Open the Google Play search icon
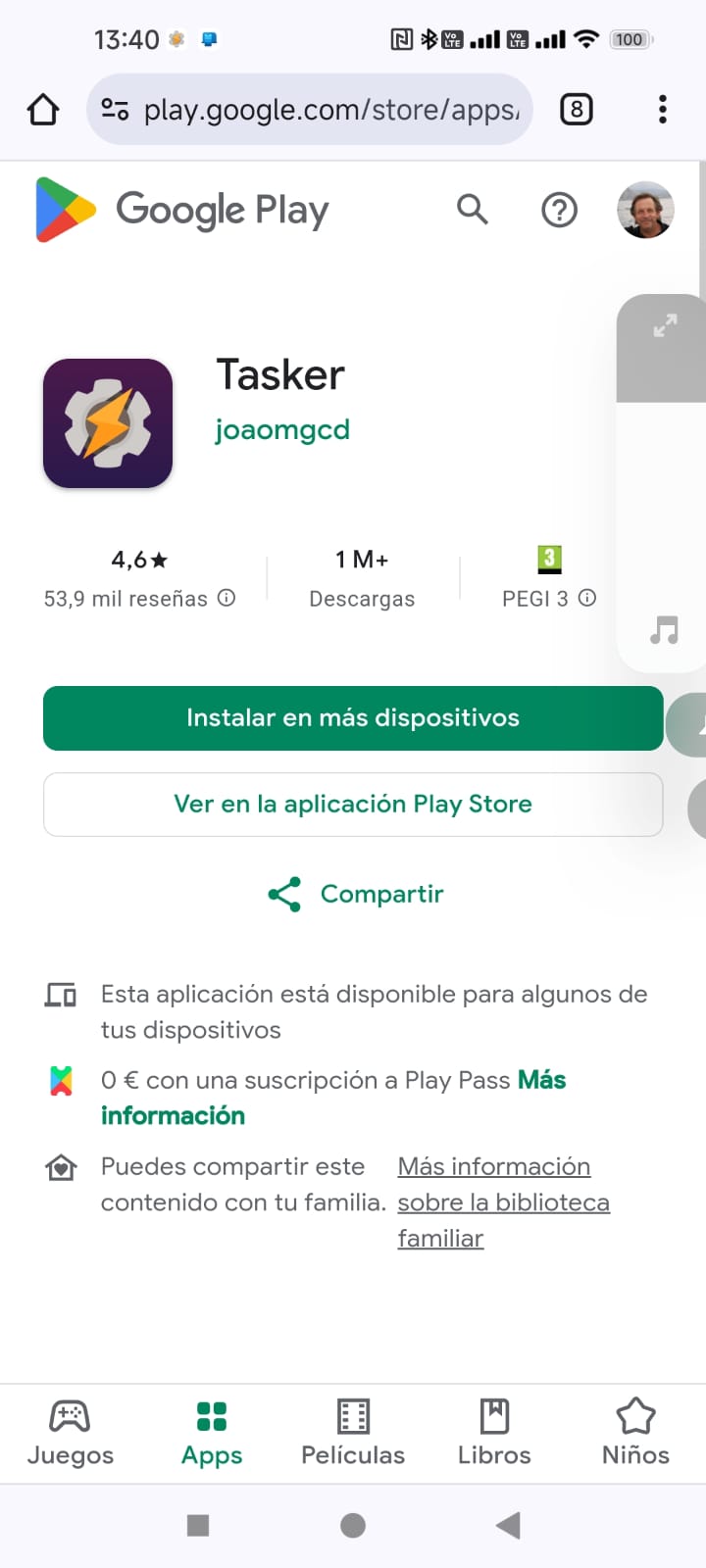The height and width of the screenshot is (1568, 706). point(473,209)
